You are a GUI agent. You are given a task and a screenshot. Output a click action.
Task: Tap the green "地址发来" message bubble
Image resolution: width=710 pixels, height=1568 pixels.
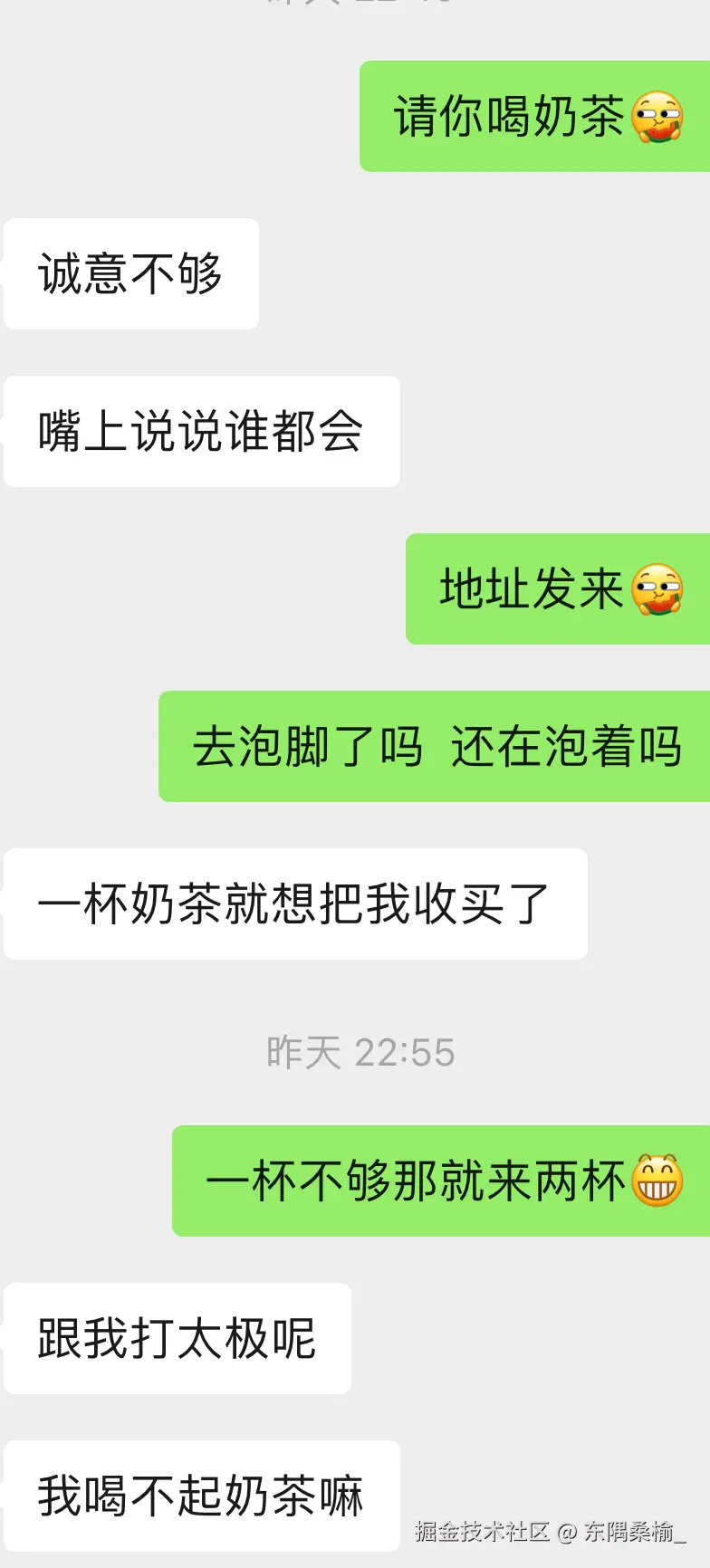(557, 589)
